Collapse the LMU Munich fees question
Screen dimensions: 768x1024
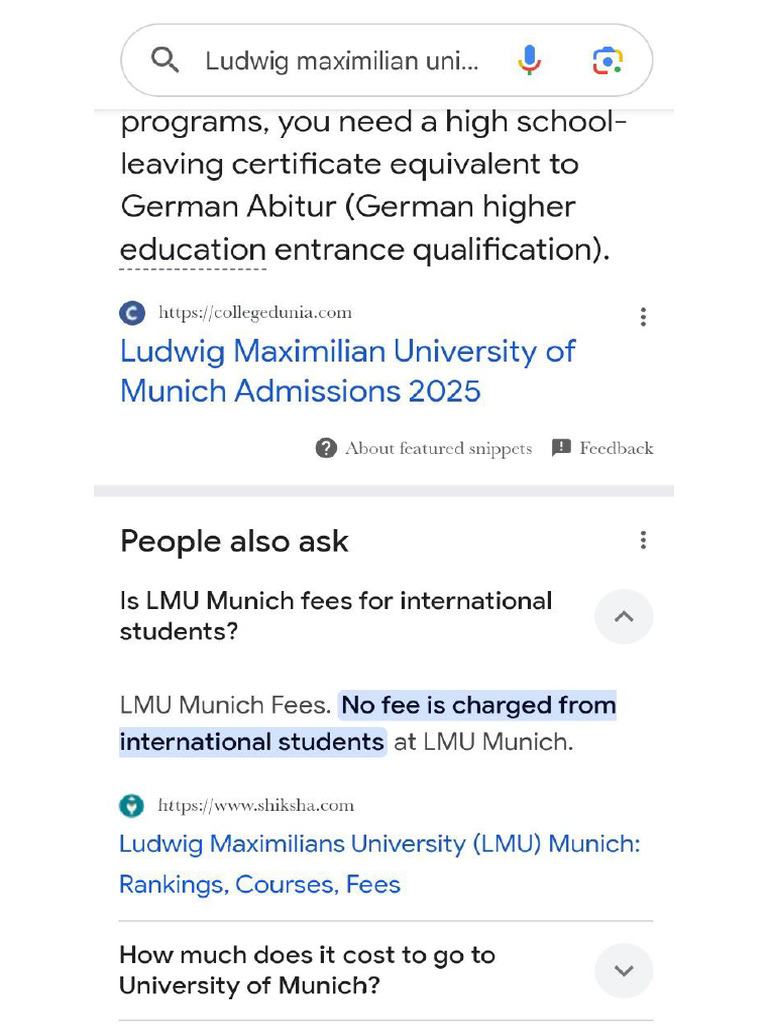click(623, 616)
